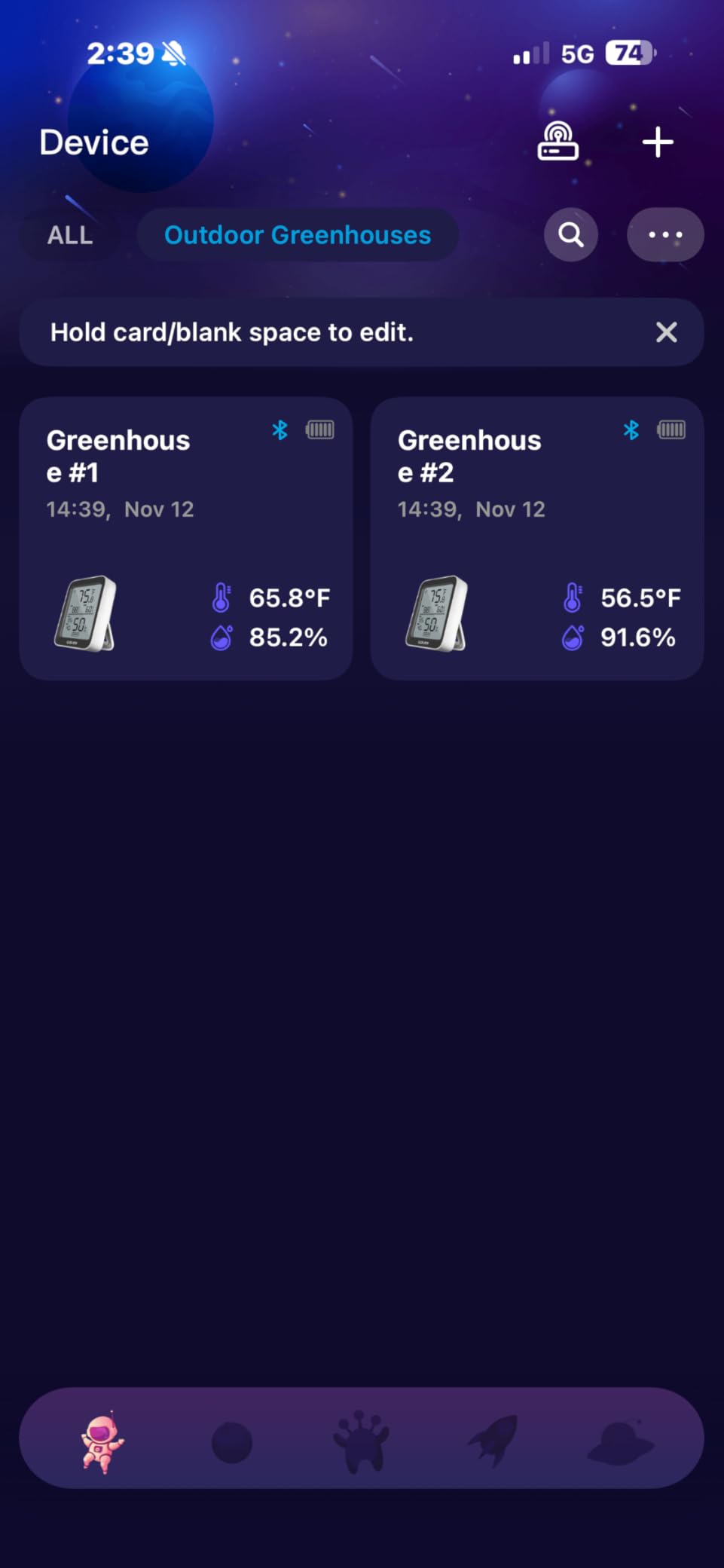Open the gateway hub icon
Viewport: 724px width, 1568px height.
click(558, 142)
